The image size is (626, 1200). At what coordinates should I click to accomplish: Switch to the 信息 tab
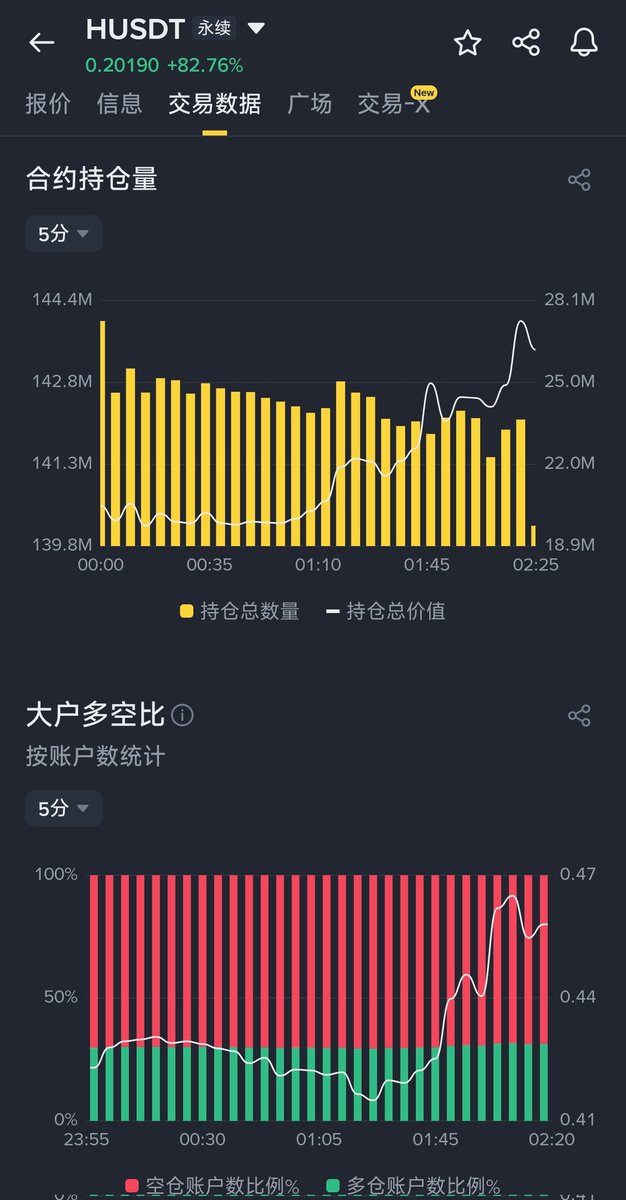coord(120,103)
